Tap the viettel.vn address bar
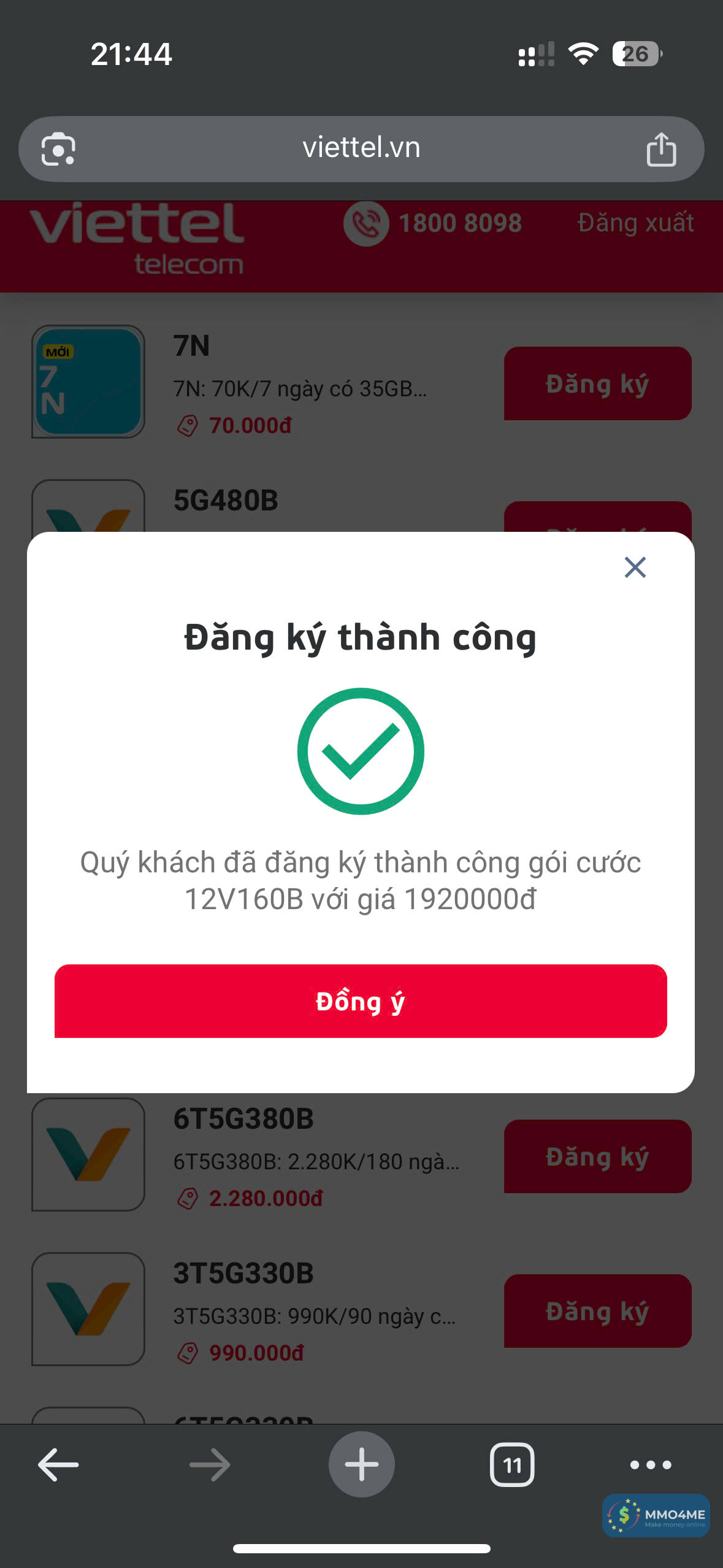This screenshot has width=723, height=1568. point(361,148)
